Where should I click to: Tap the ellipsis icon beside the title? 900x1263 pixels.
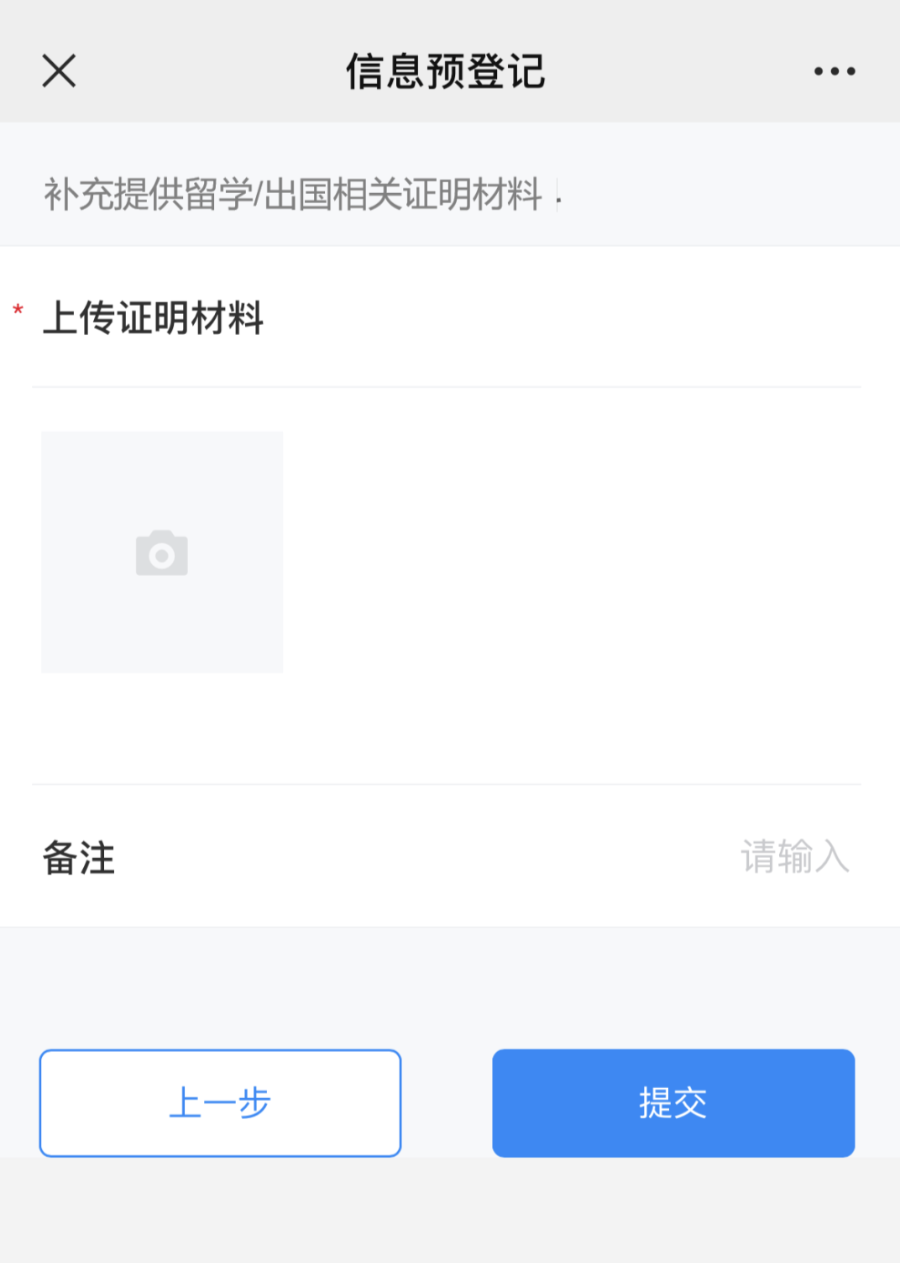click(x=836, y=70)
